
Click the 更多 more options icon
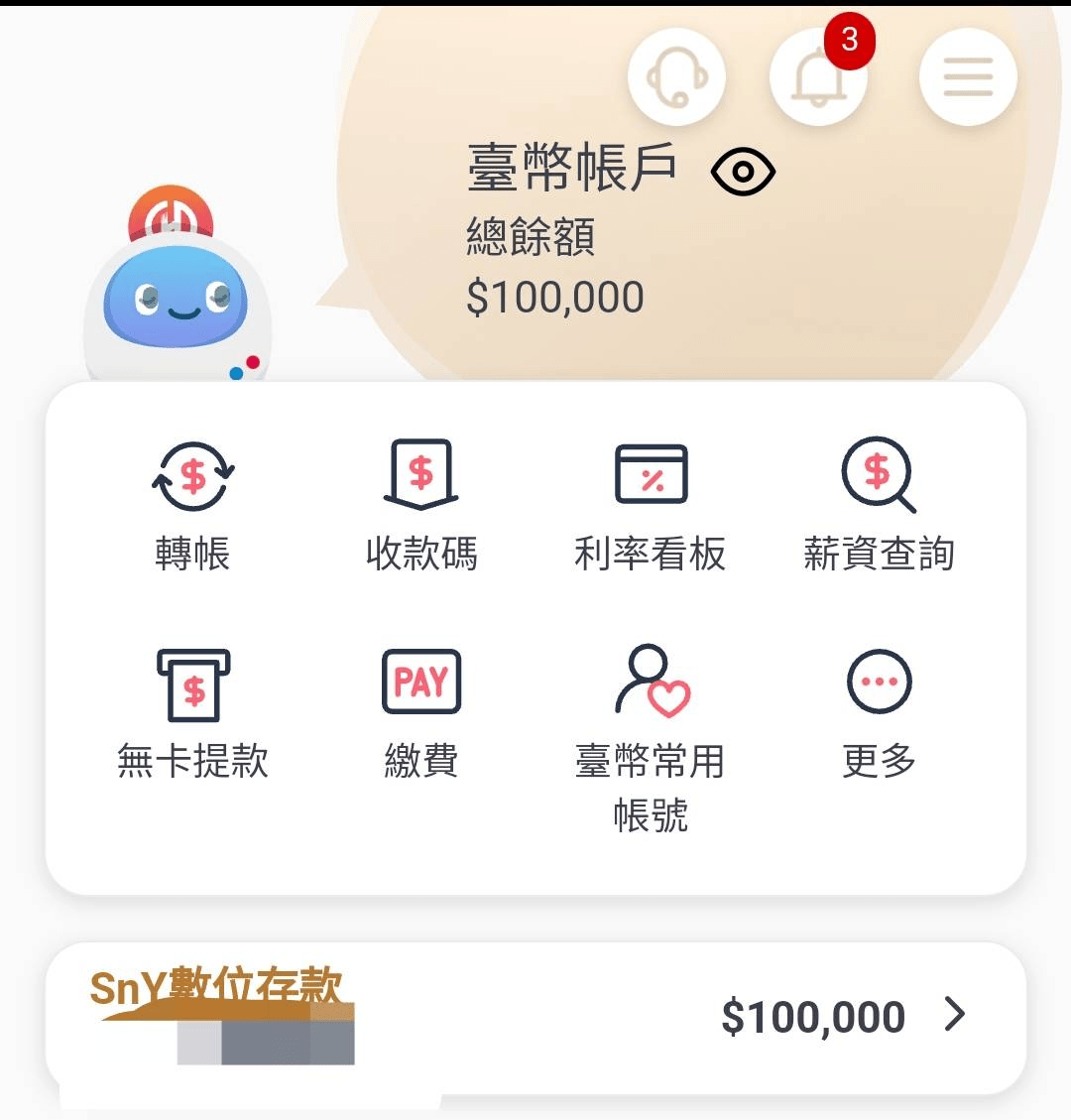pyautogui.click(x=879, y=706)
